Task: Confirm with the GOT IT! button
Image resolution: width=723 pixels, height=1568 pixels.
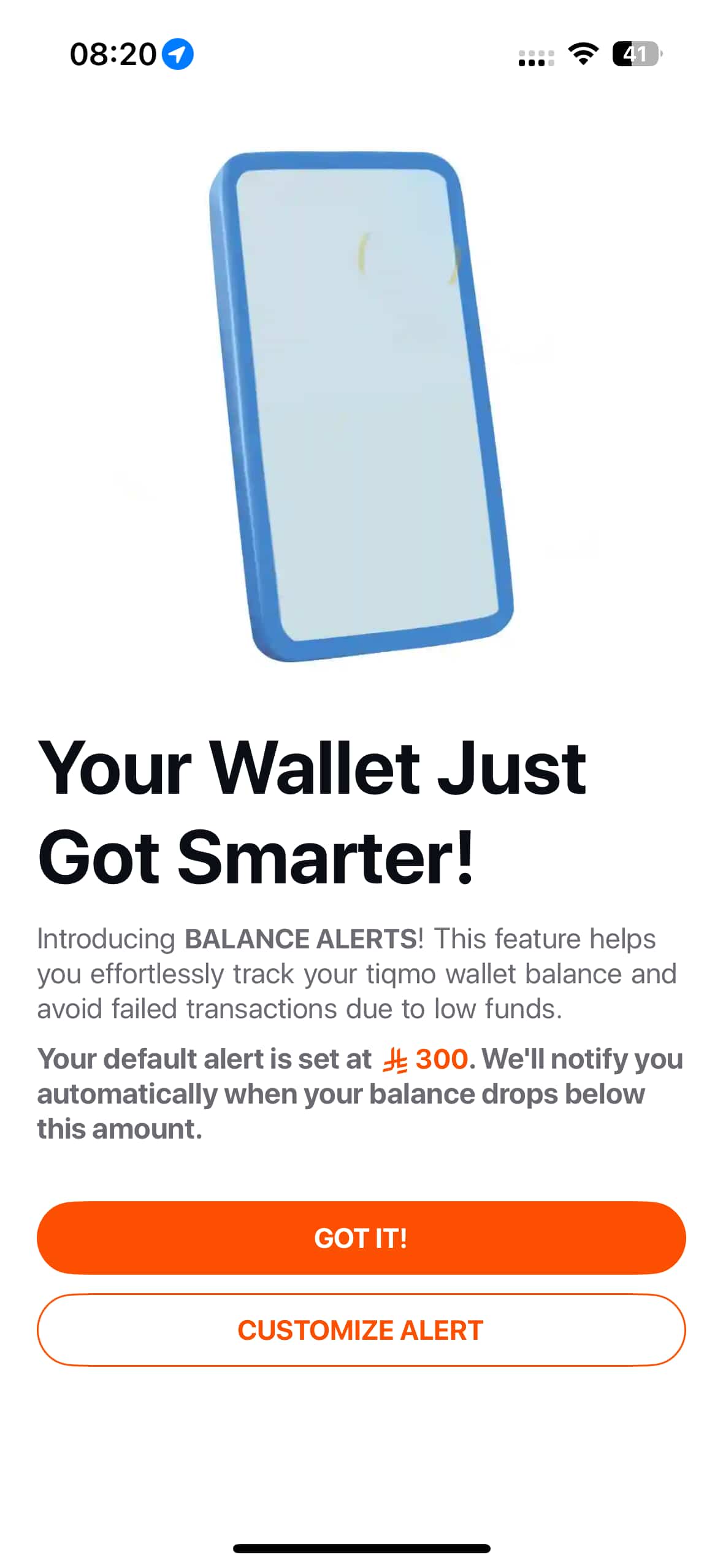Action: click(361, 1237)
